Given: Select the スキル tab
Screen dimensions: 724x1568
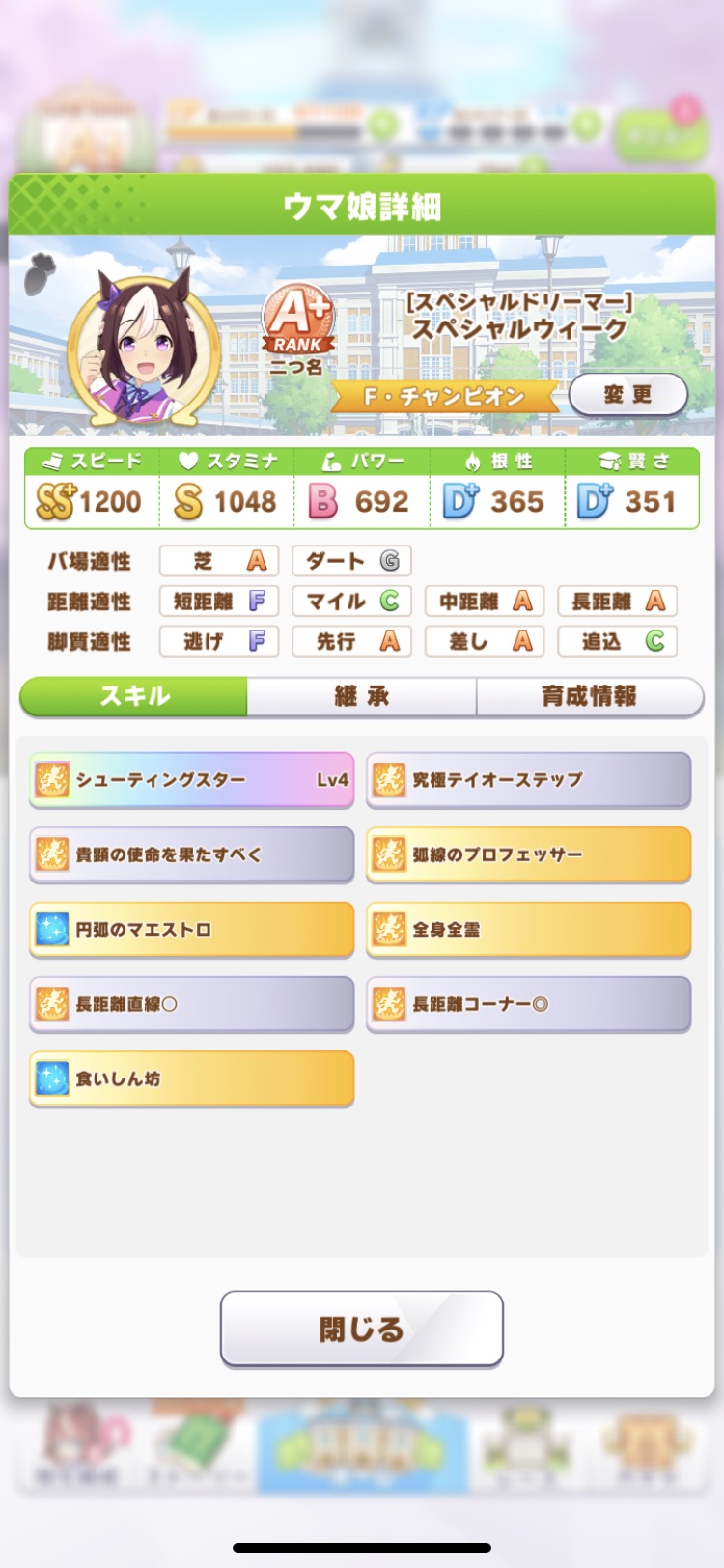Looking at the screenshot, I should tap(134, 696).
